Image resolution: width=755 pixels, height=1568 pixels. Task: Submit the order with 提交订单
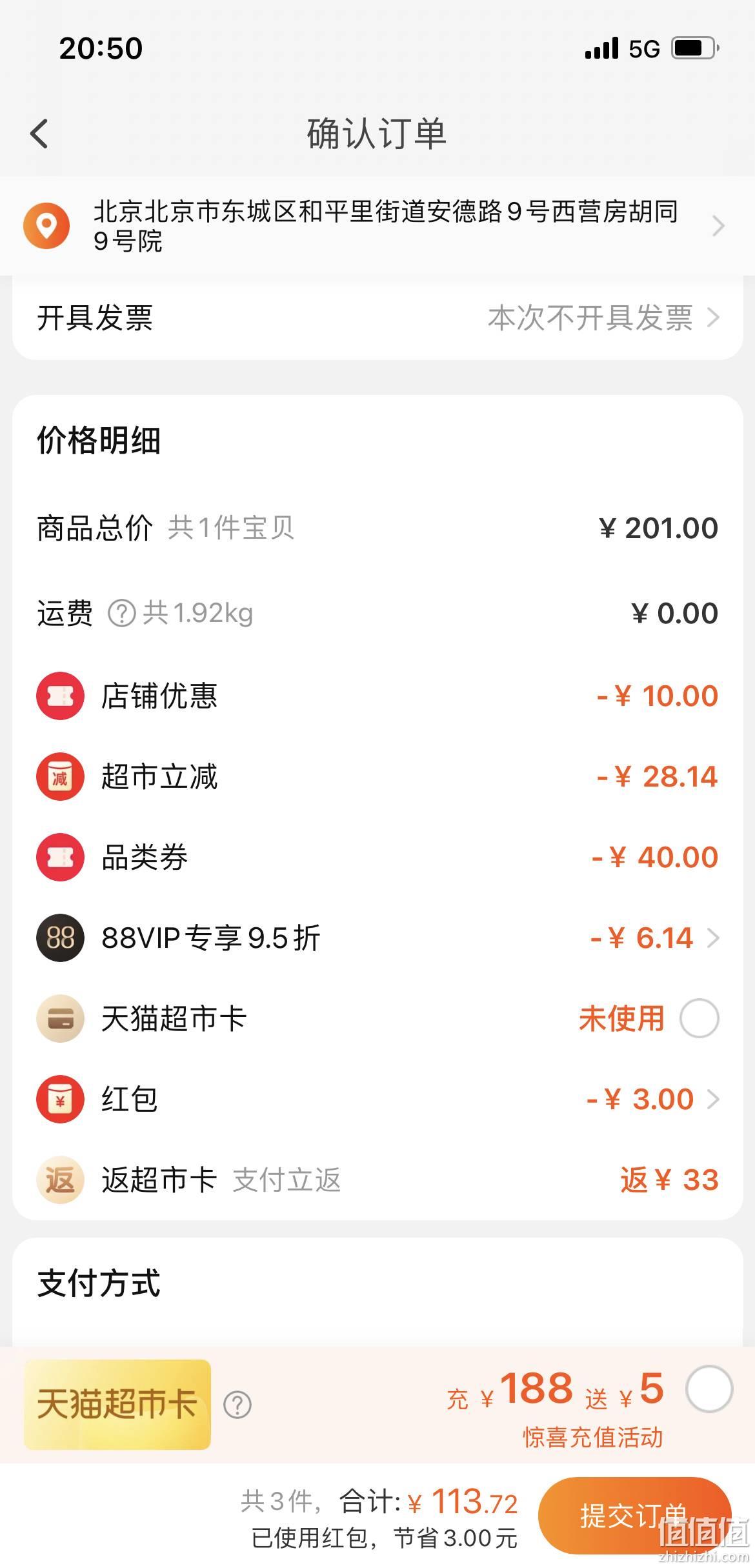(x=635, y=1515)
